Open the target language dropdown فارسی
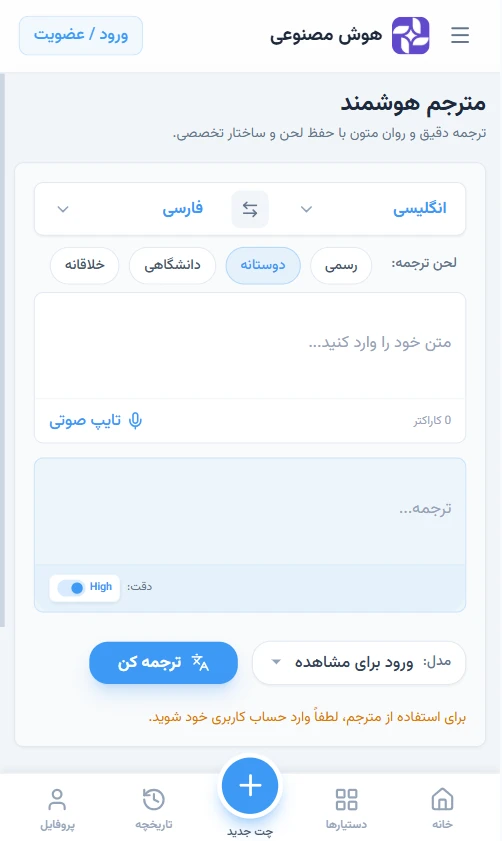The width and height of the screenshot is (502, 841). [133, 209]
